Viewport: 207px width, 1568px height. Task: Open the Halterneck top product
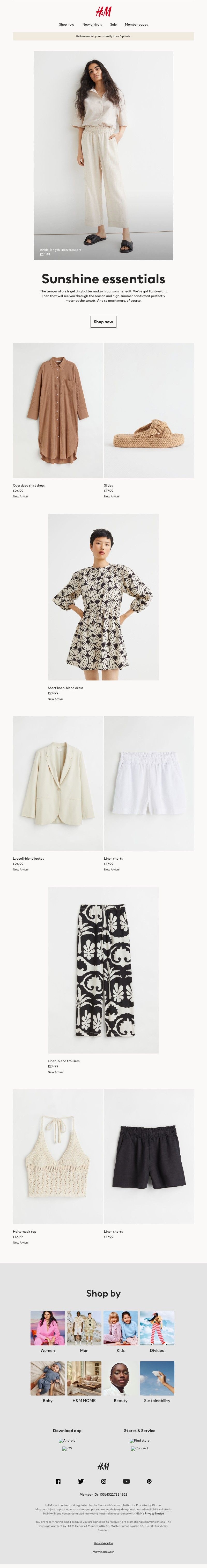(58, 1156)
